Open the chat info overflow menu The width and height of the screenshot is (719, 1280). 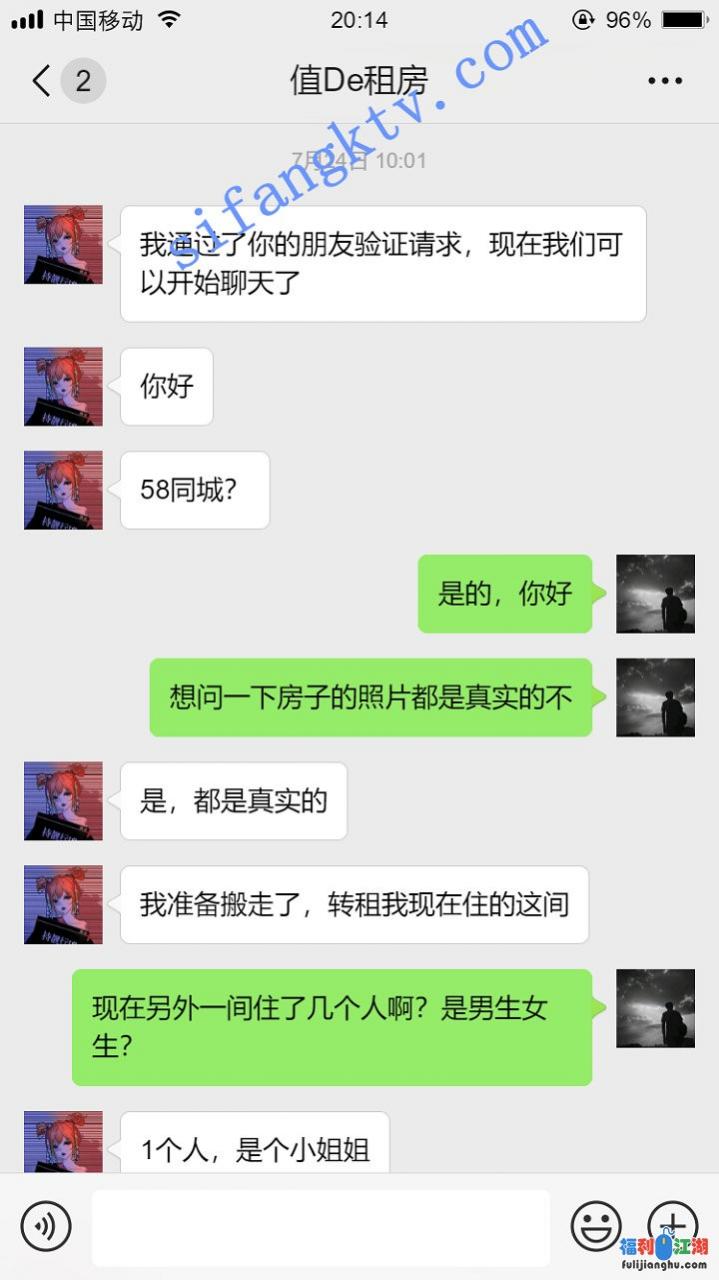pyautogui.click(x=665, y=81)
